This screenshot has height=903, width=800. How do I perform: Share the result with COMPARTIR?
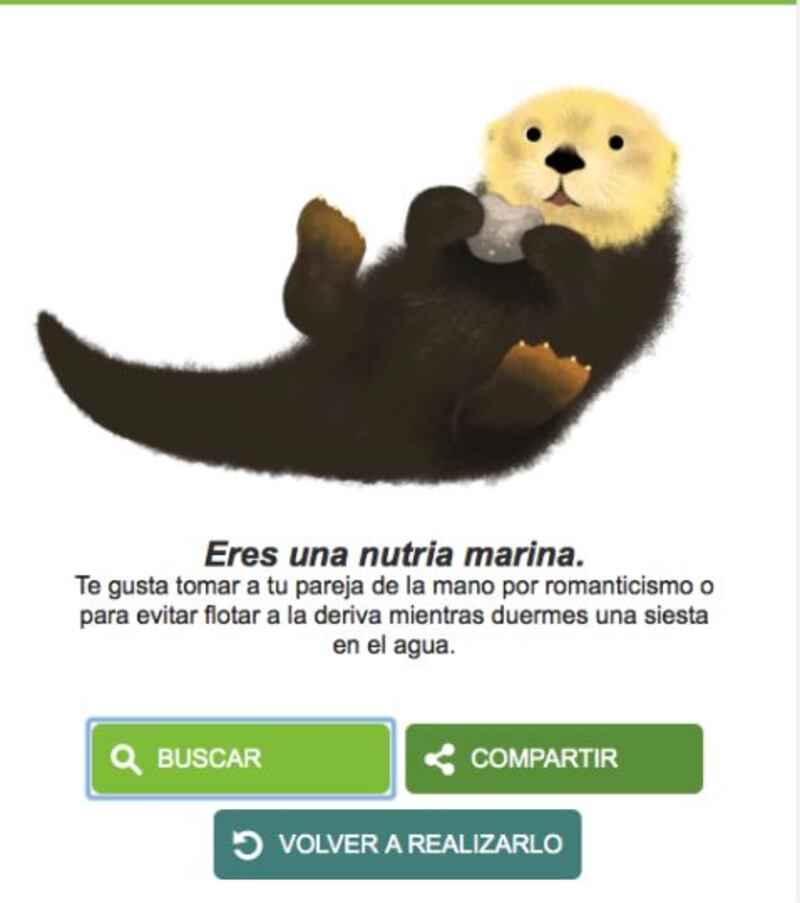pos(554,759)
